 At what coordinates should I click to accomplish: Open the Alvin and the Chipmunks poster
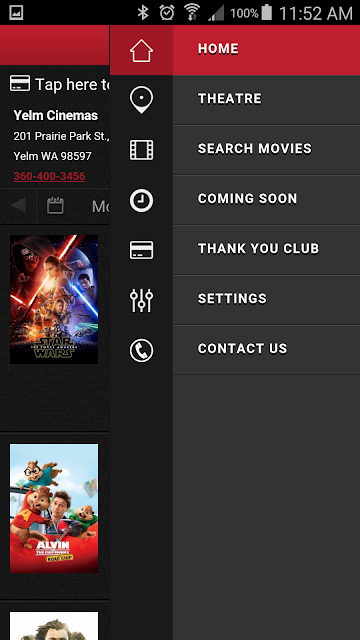[54, 508]
